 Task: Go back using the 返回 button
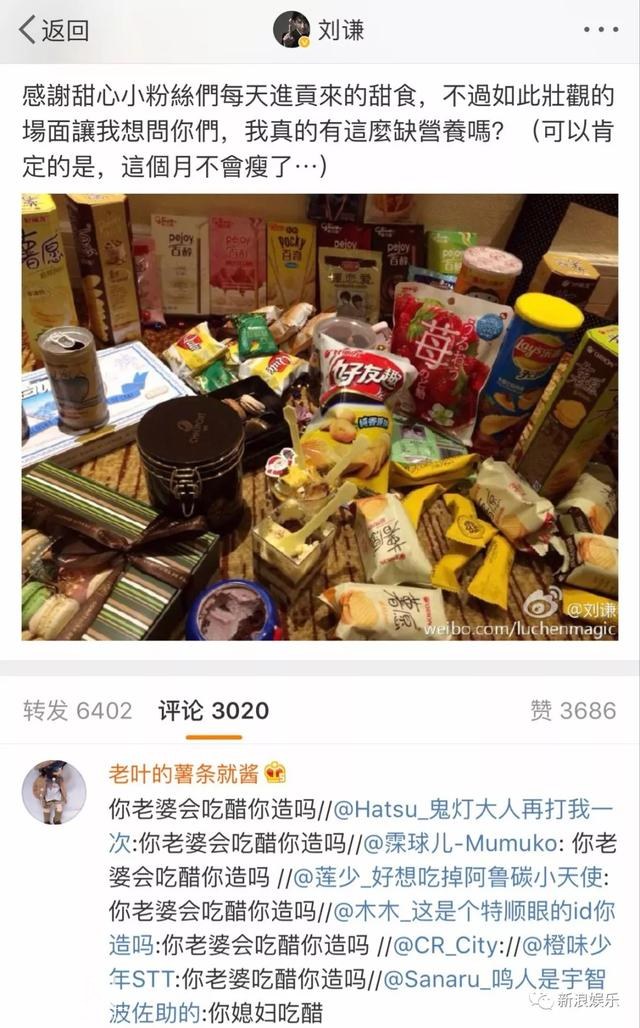53,30
